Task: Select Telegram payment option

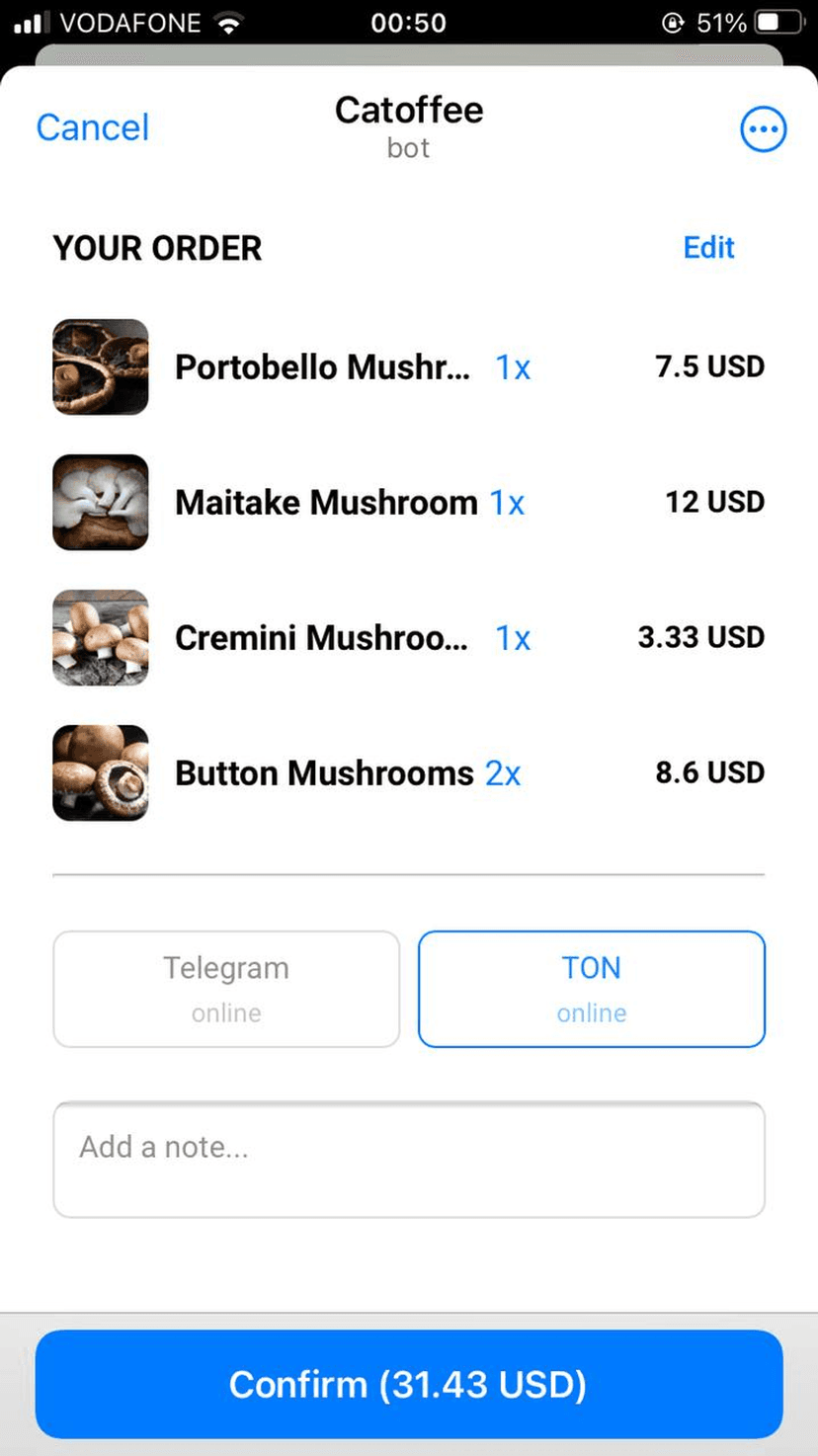Action: coord(226,988)
